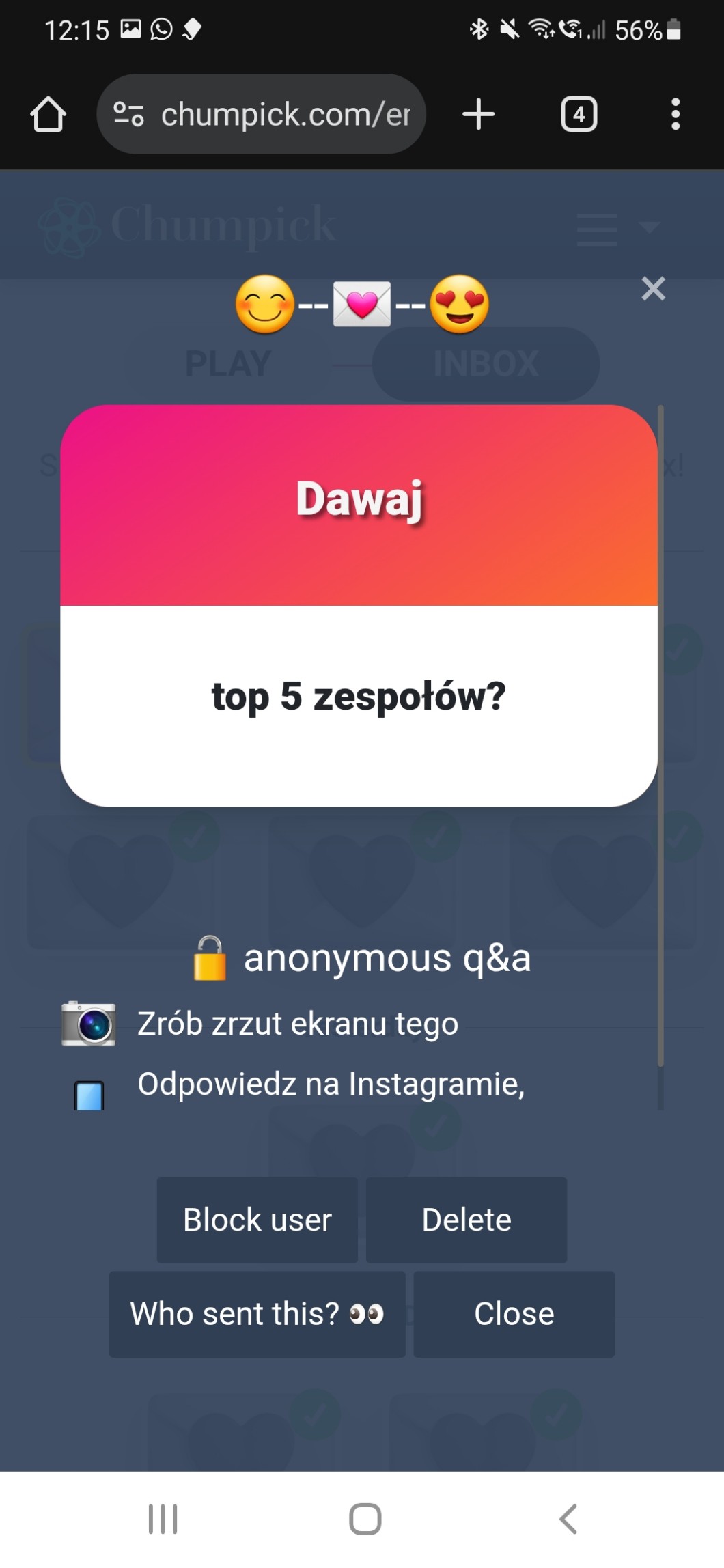The image size is (724, 1568).
Task: Go back with system navigation
Action: (568, 1519)
